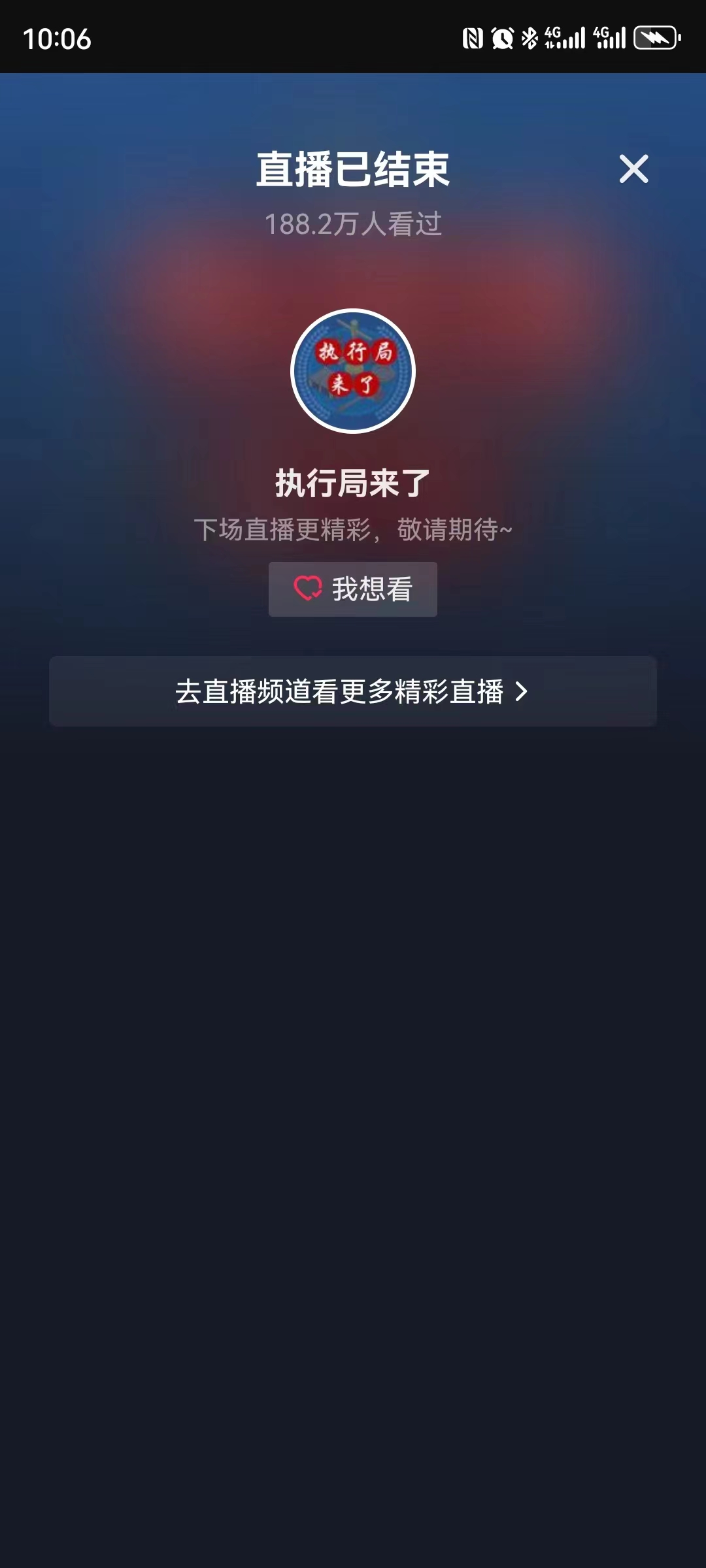This screenshot has height=1568, width=706.
Task: Tap the 我想看 heart button
Action: (x=353, y=589)
